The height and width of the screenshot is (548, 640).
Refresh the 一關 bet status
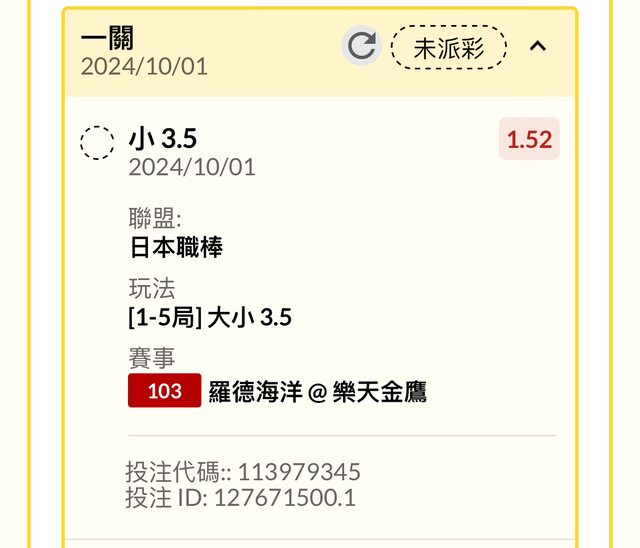361,47
